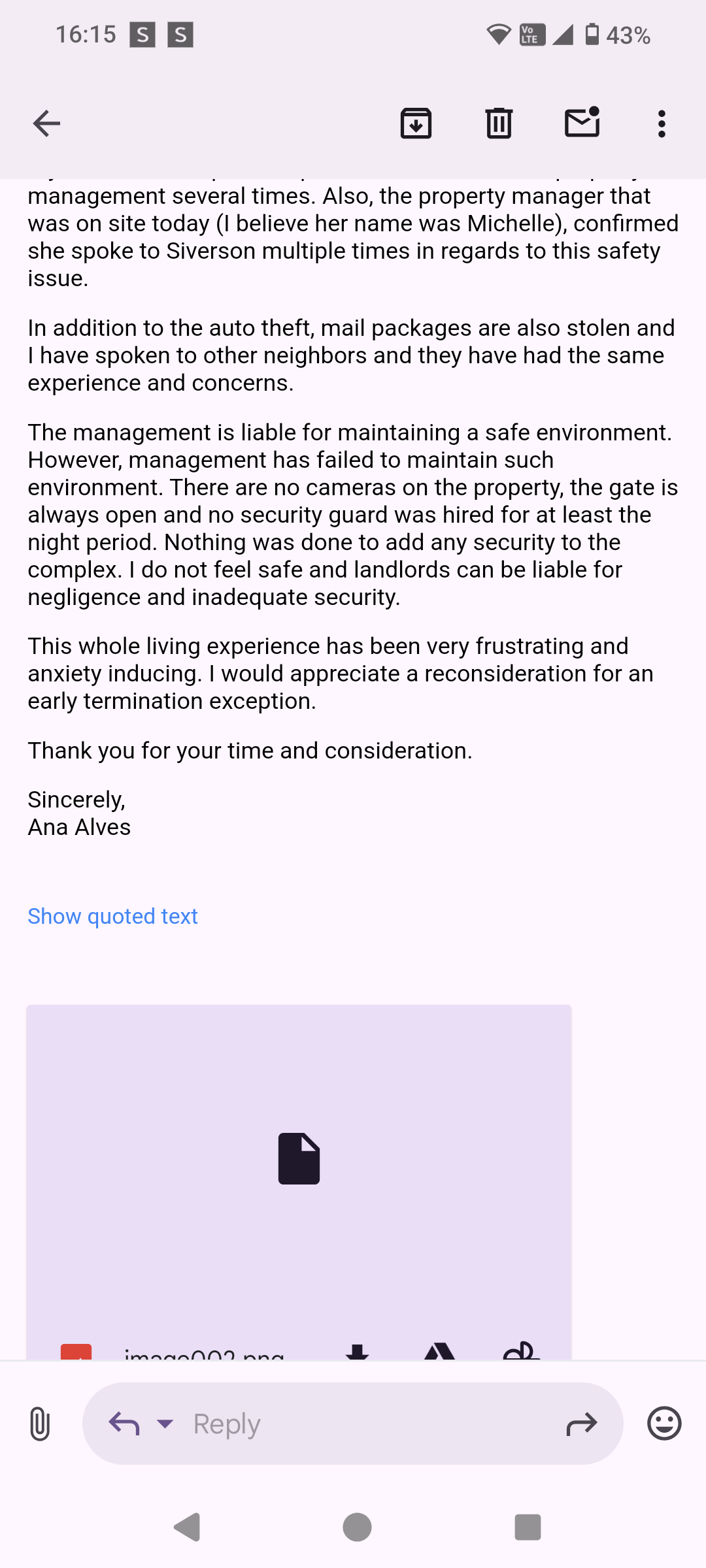
Task: Mark this email as unread
Action: click(582, 123)
